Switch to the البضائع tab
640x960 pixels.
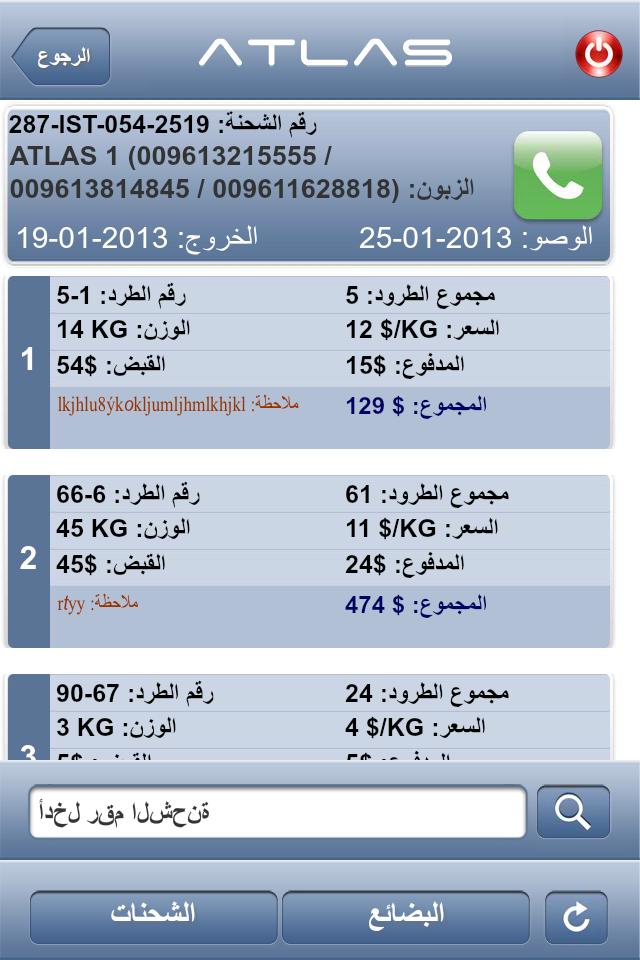(406, 915)
